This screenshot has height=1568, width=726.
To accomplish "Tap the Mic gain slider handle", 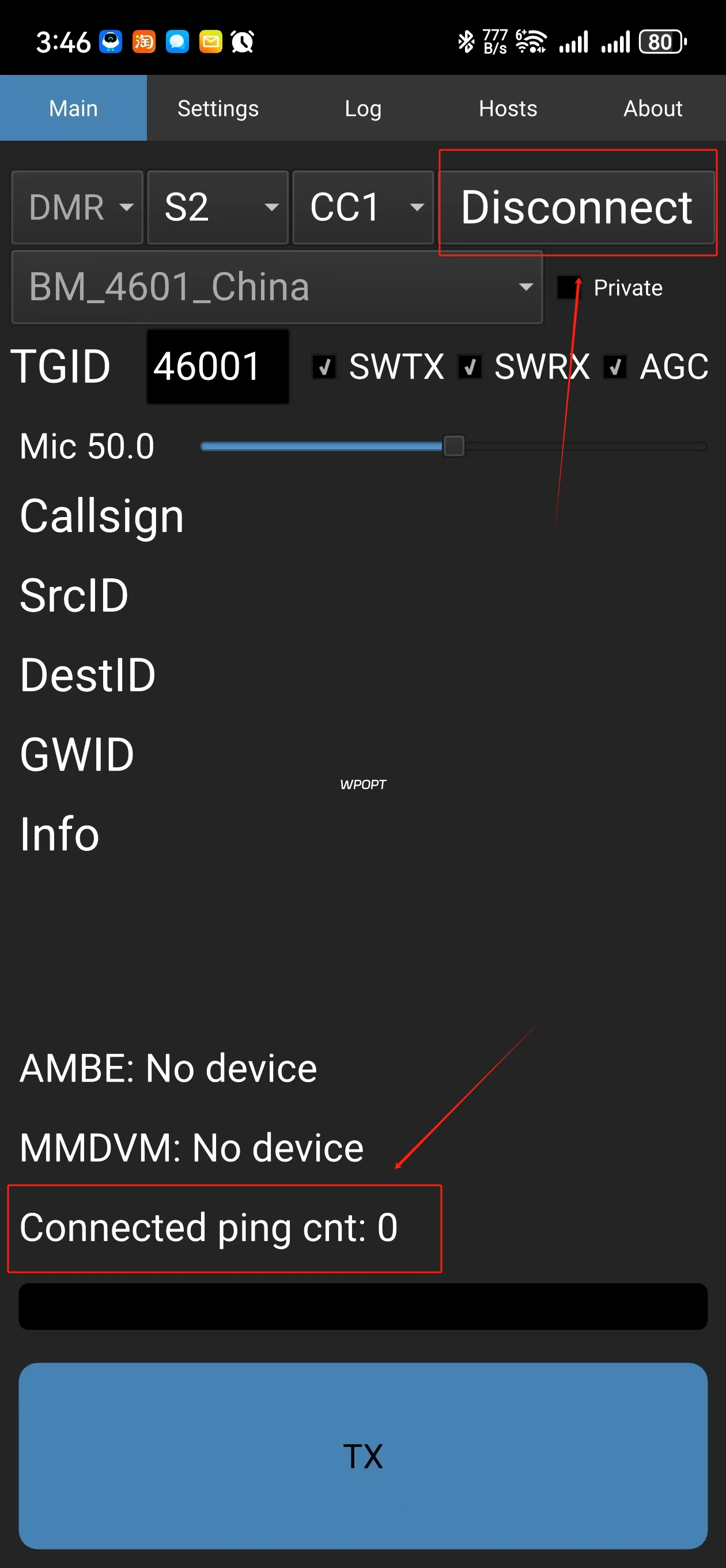I will [x=453, y=446].
